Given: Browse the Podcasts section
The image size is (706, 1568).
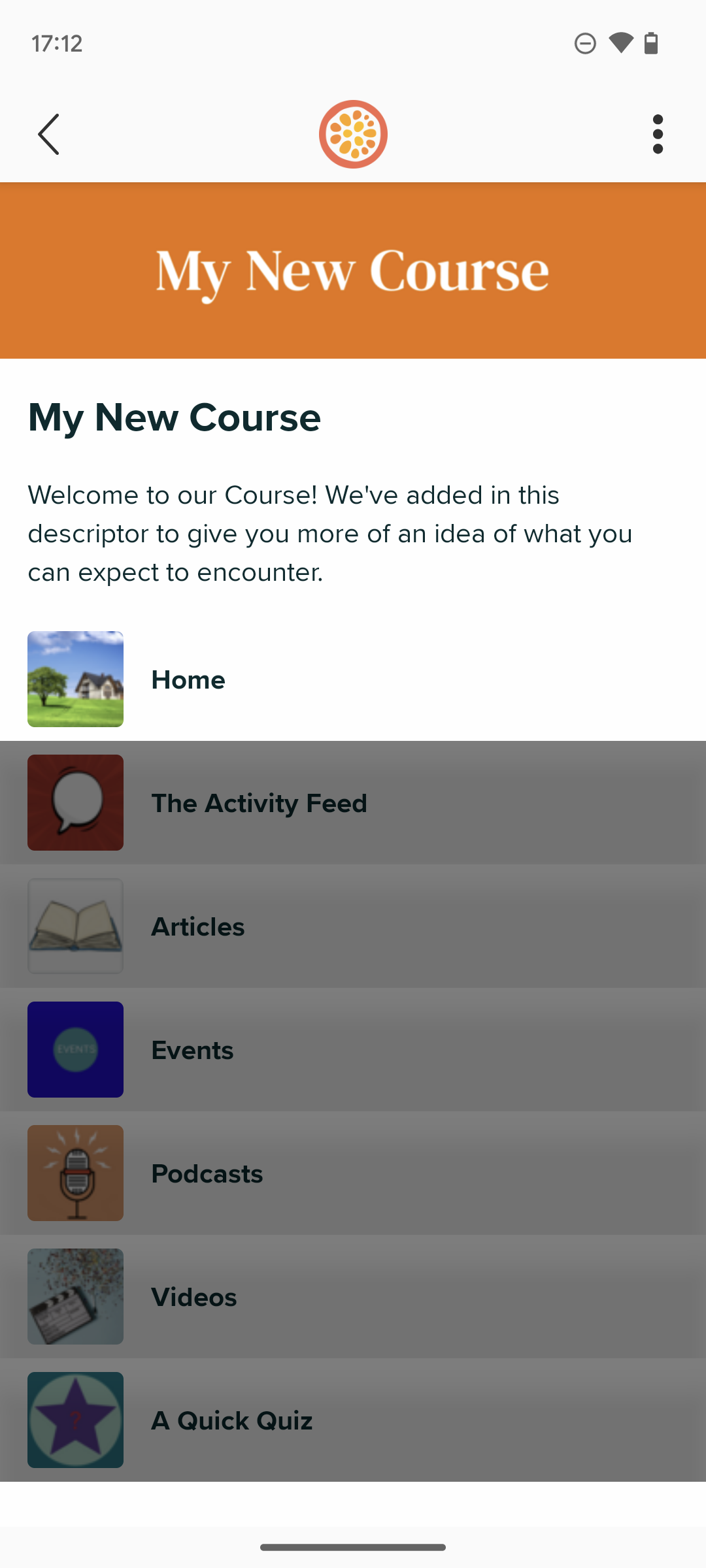Looking at the screenshot, I should point(207,1173).
